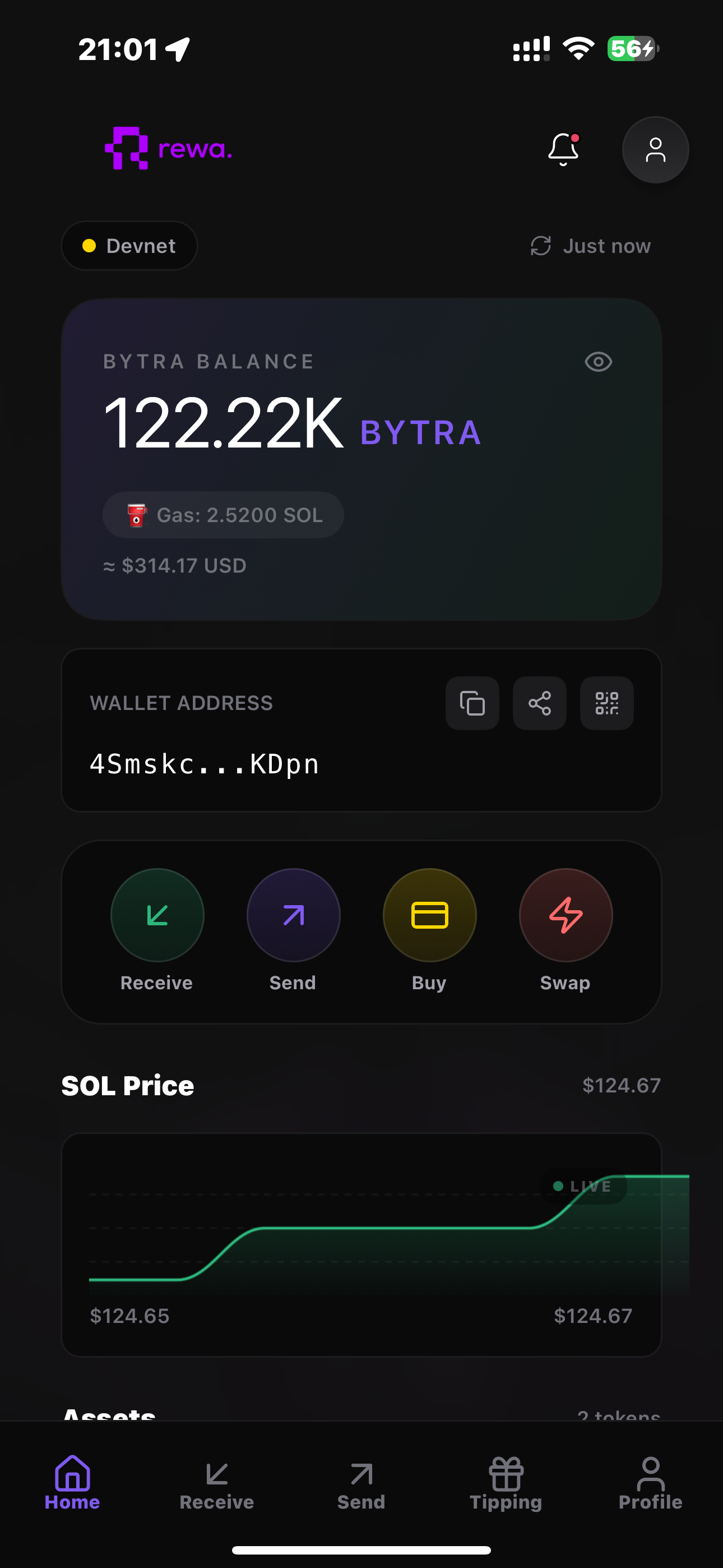The height and width of the screenshot is (1568, 723).
Task: Select the Receive action icon
Action: click(x=157, y=915)
